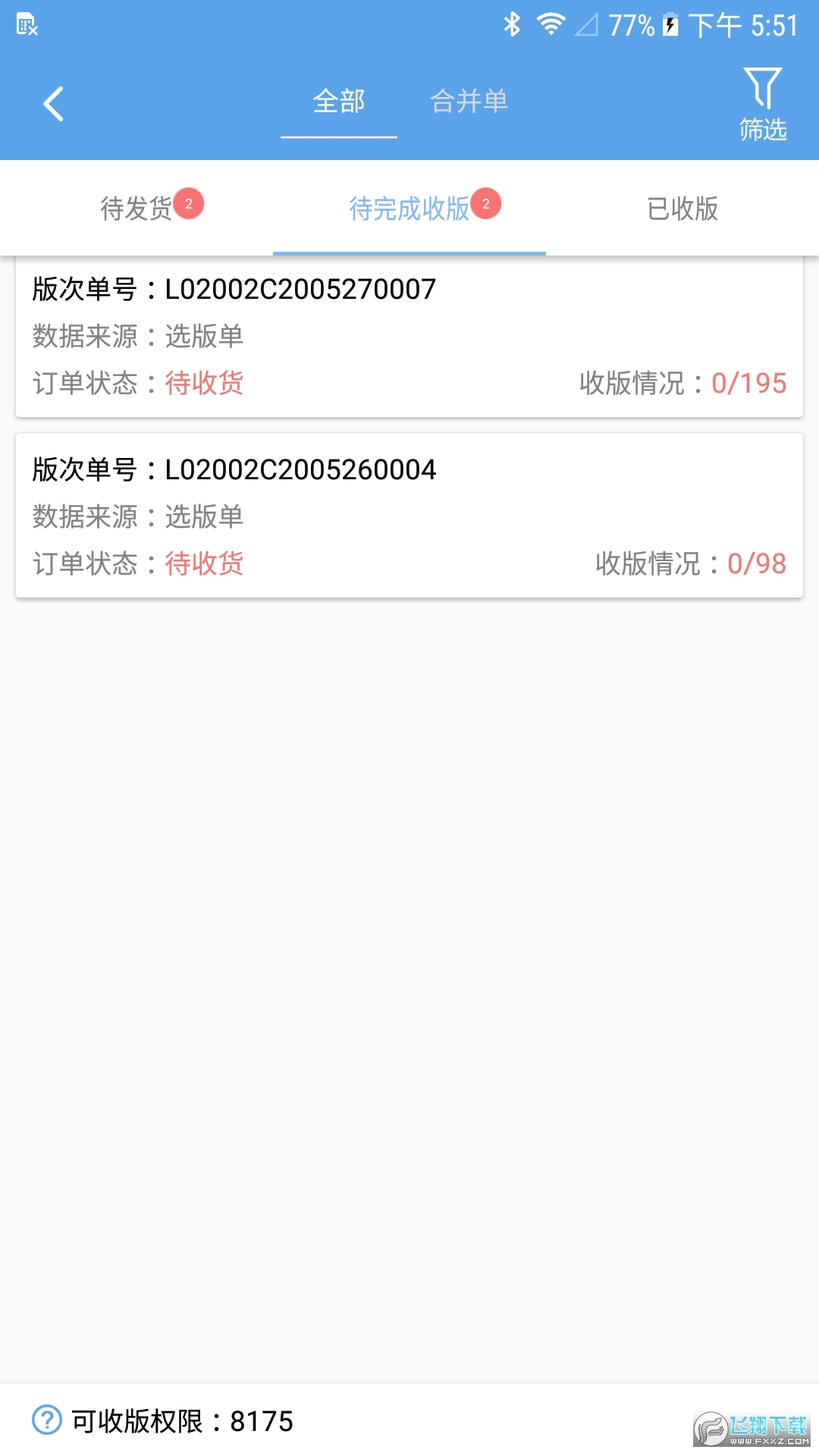Switch to the 已收版 tab

click(x=681, y=210)
